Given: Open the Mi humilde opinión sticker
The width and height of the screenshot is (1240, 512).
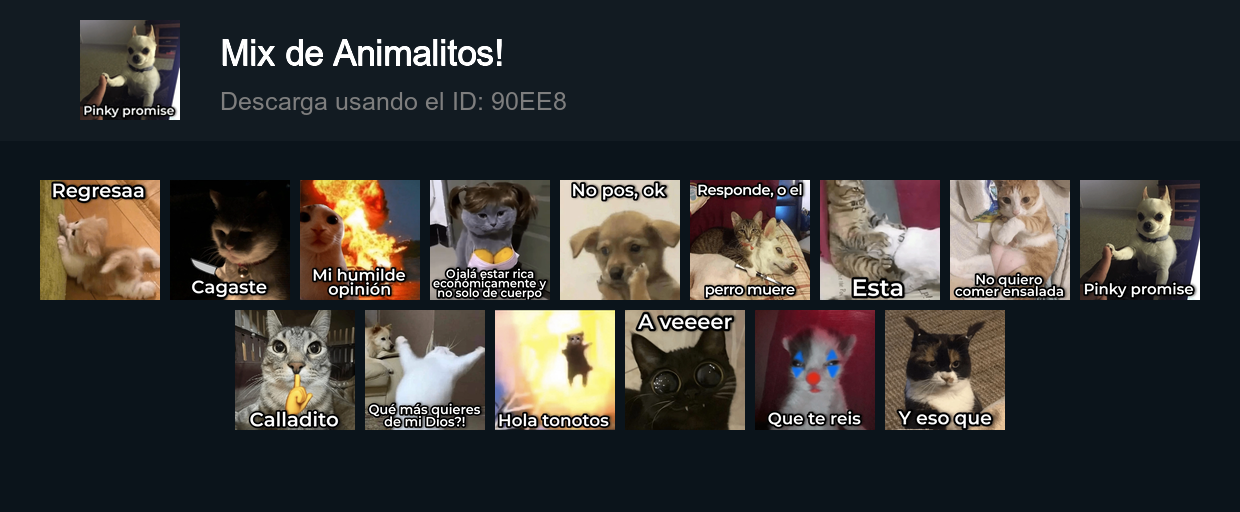Looking at the screenshot, I should pyautogui.click(x=360, y=240).
